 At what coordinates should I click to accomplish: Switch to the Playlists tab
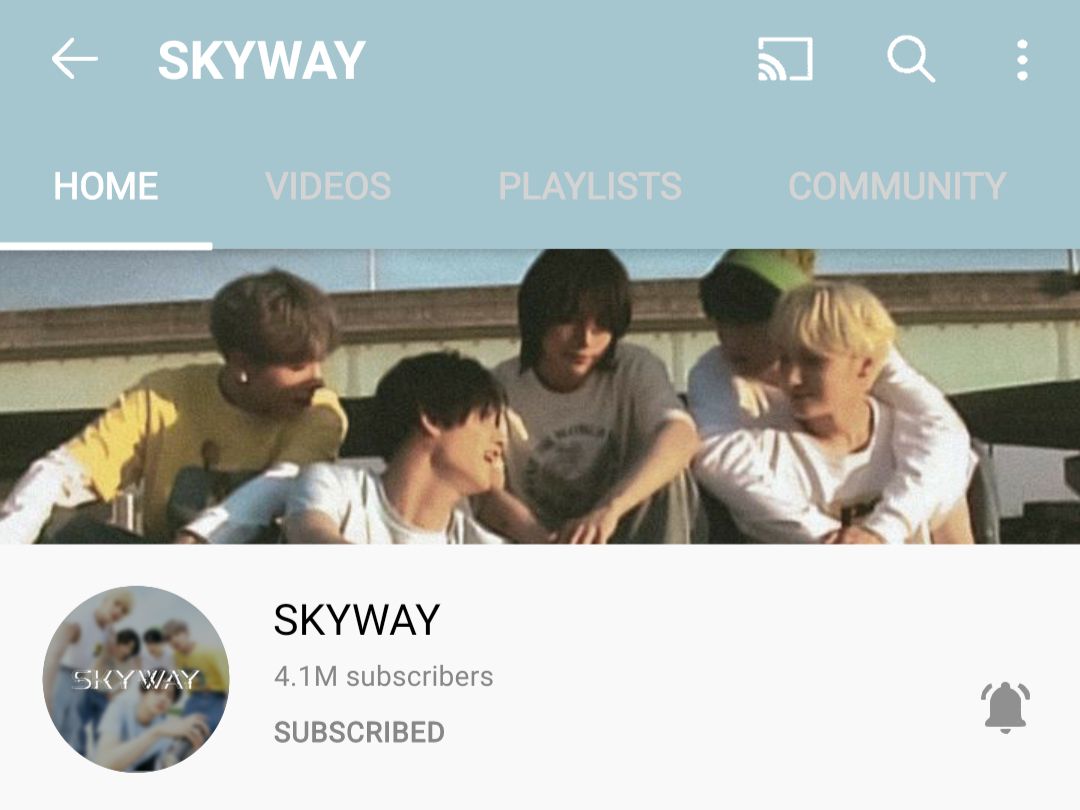point(590,186)
